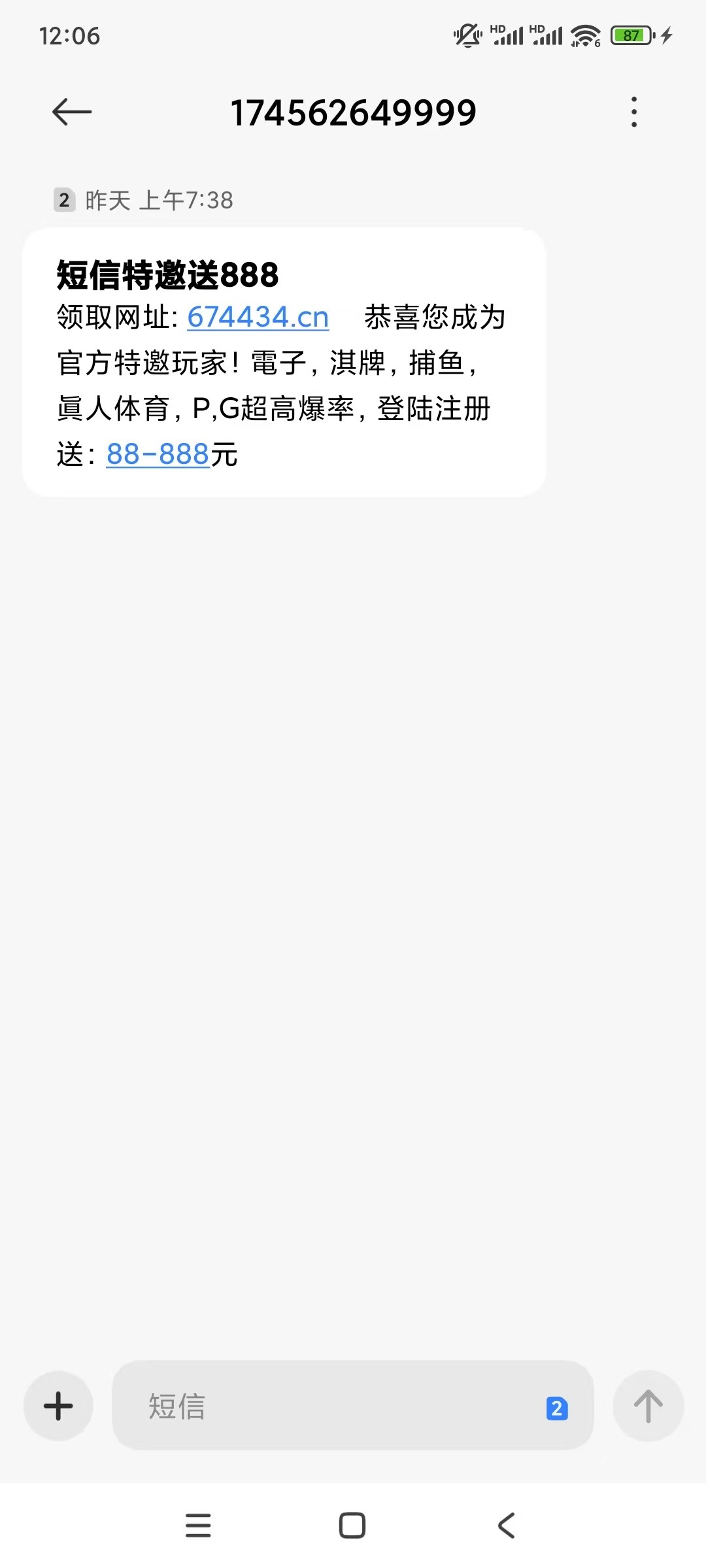Tap the battery indicator showing 87
Screen dimensions: 706x1568
630,37
